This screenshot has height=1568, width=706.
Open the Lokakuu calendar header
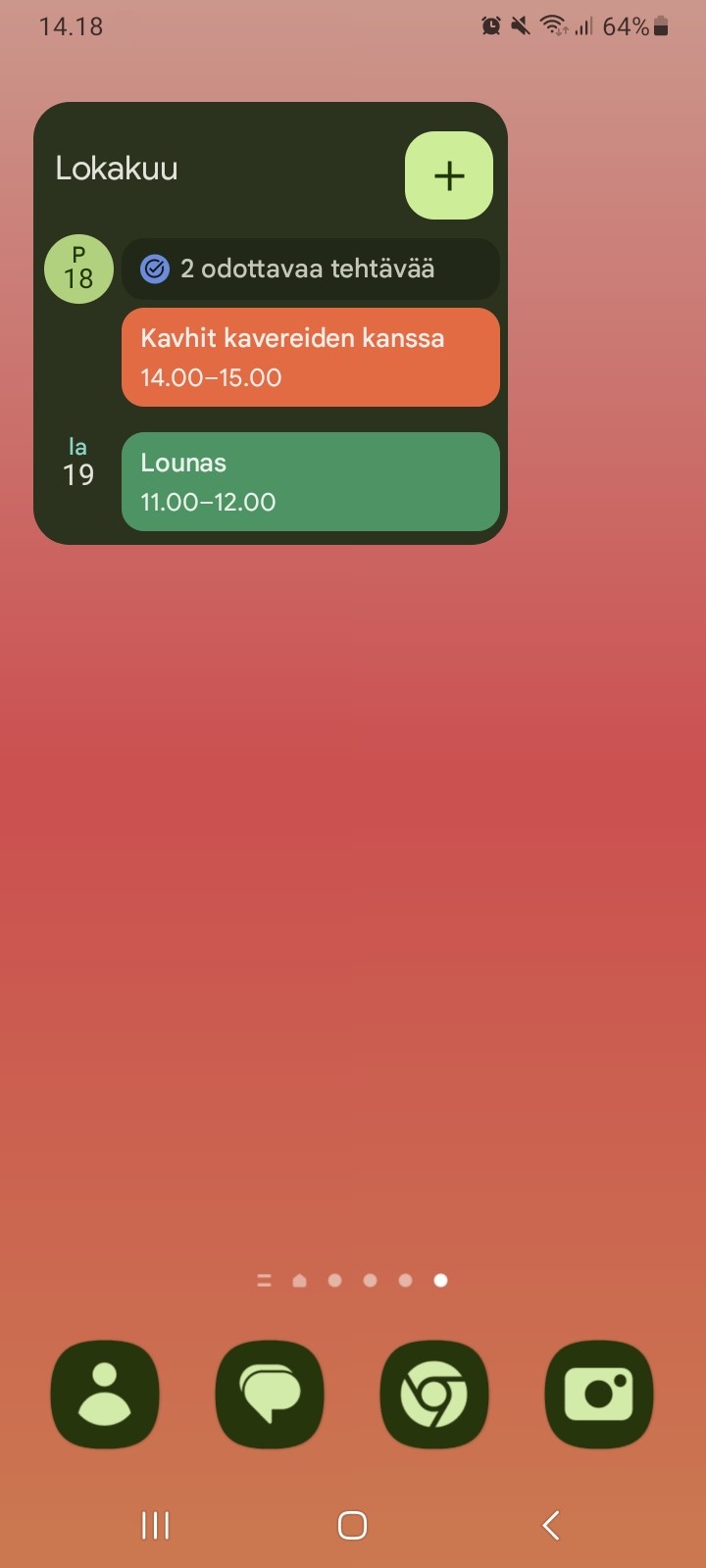[117, 169]
